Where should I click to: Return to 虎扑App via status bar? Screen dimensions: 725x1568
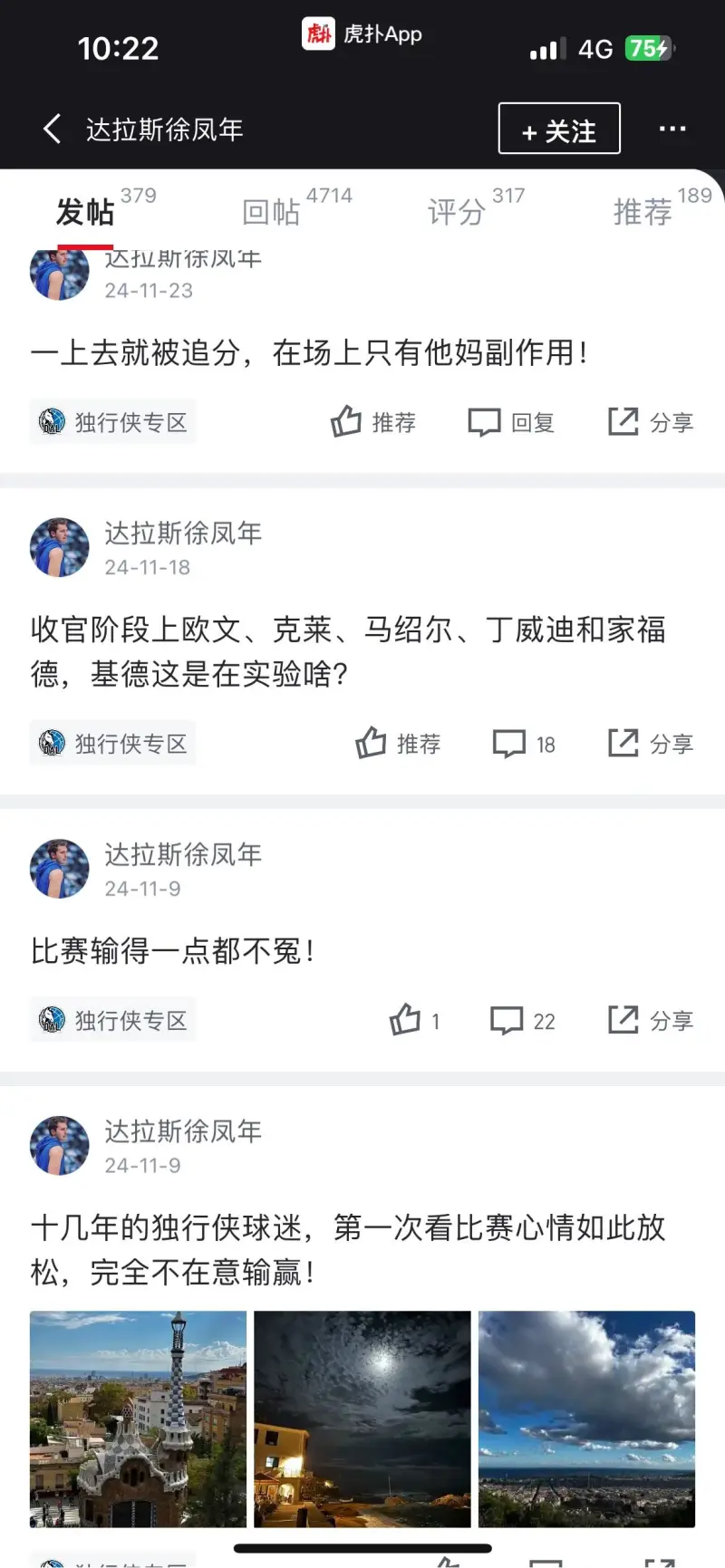click(362, 34)
